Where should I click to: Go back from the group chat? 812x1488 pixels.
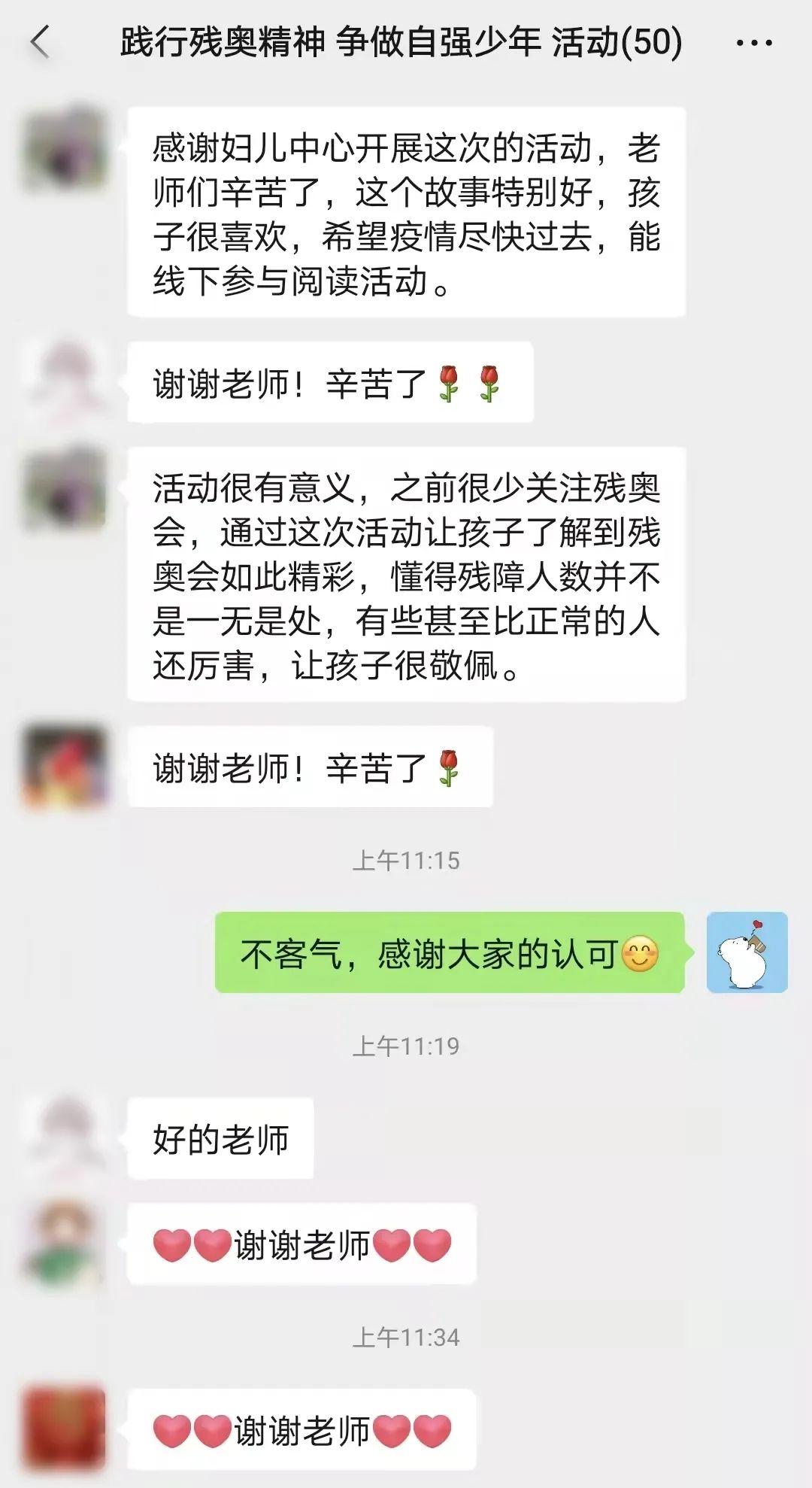41,42
